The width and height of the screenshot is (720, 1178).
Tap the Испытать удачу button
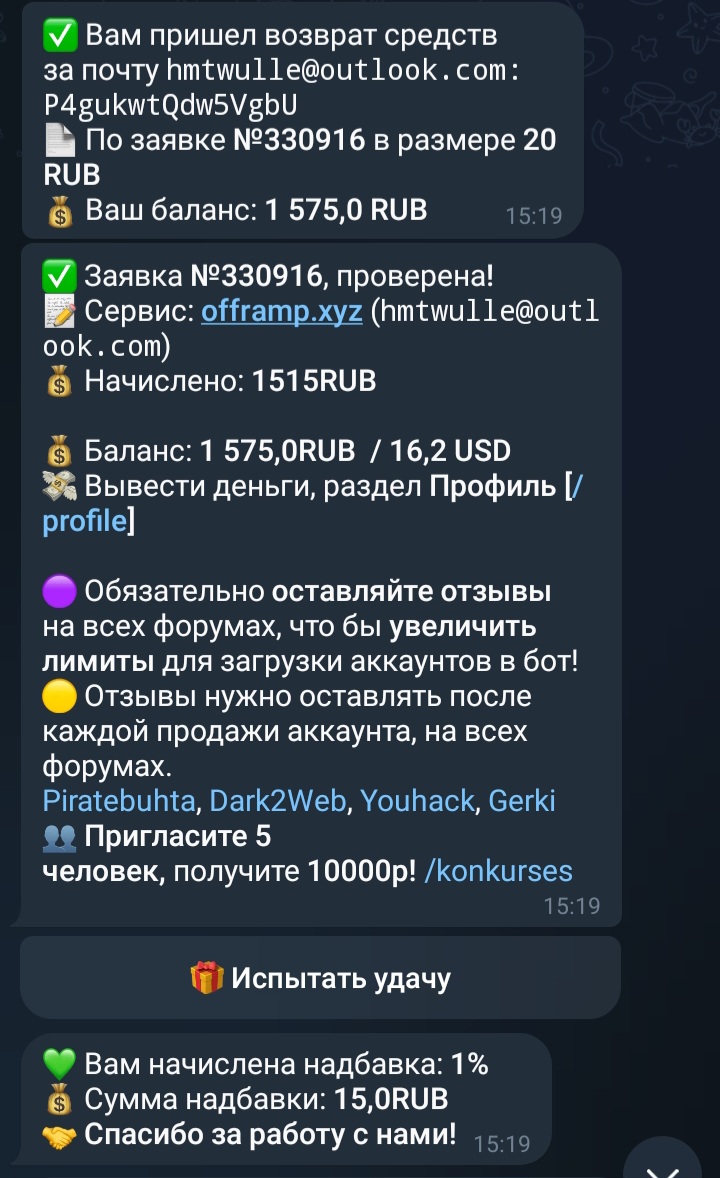[x=320, y=977]
